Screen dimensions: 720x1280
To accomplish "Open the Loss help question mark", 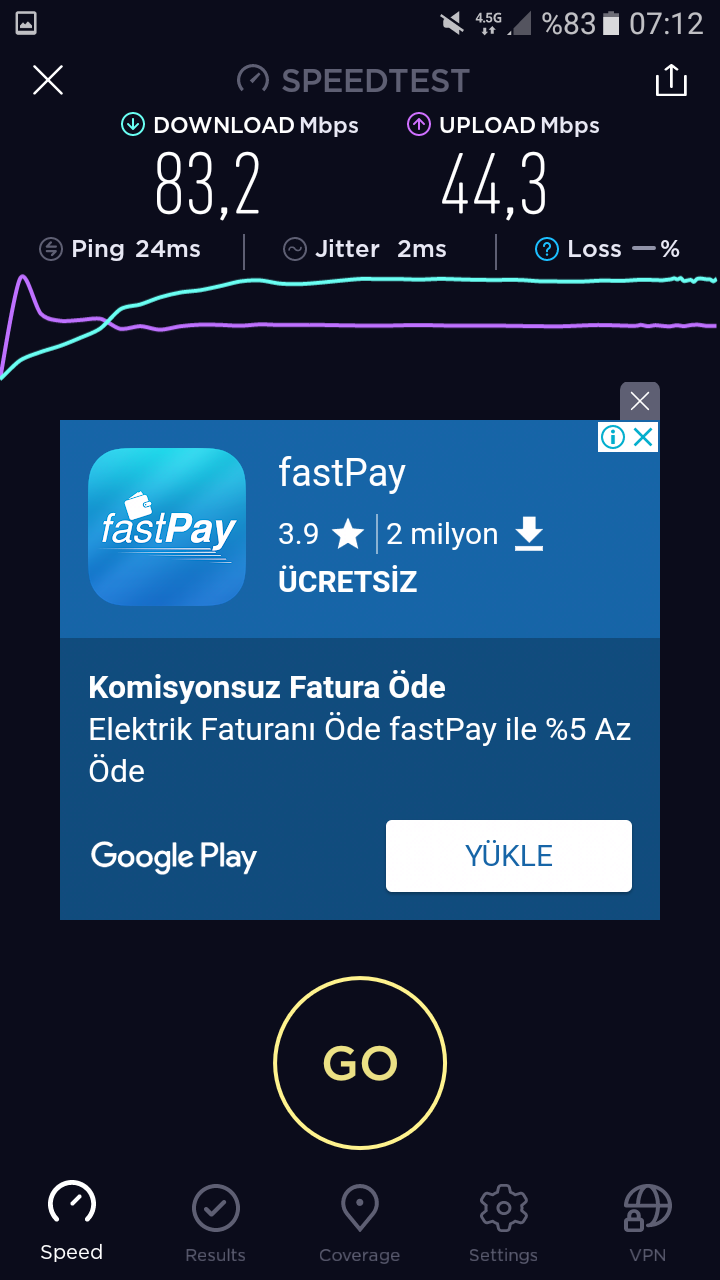I will click(x=546, y=250).
